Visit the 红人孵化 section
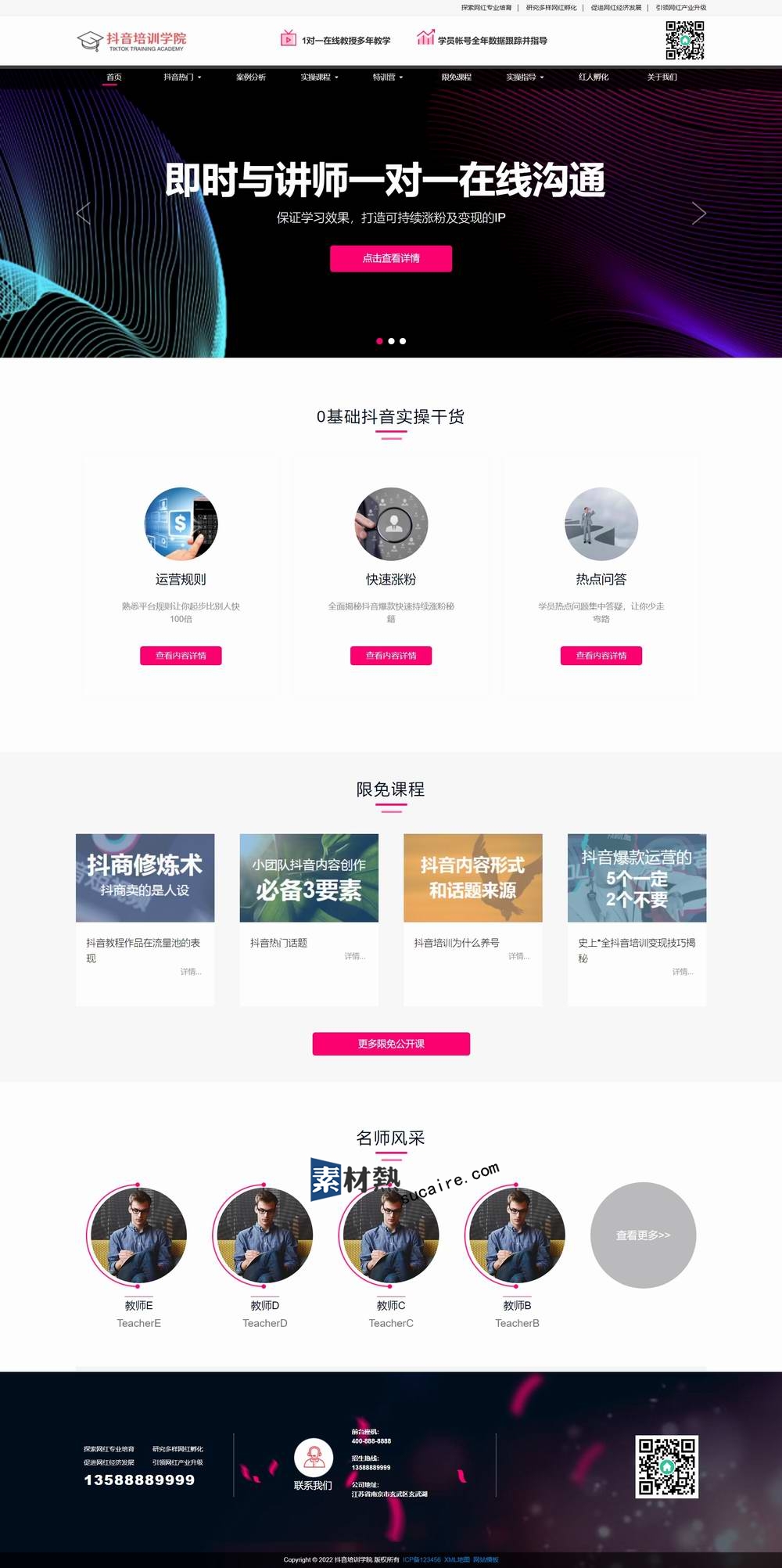Image resolution: width=782 pixels, height=1568 pixels. 594,77
